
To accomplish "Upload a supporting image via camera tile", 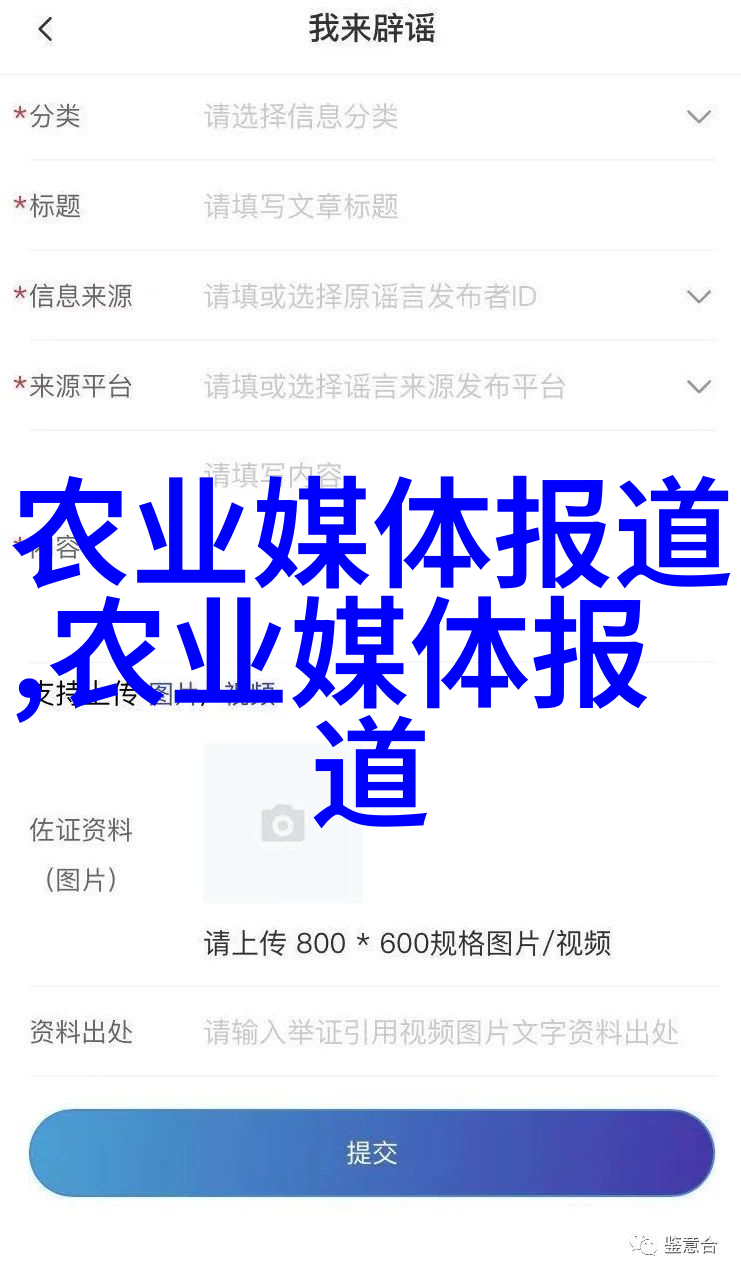I will pos(283,824).
